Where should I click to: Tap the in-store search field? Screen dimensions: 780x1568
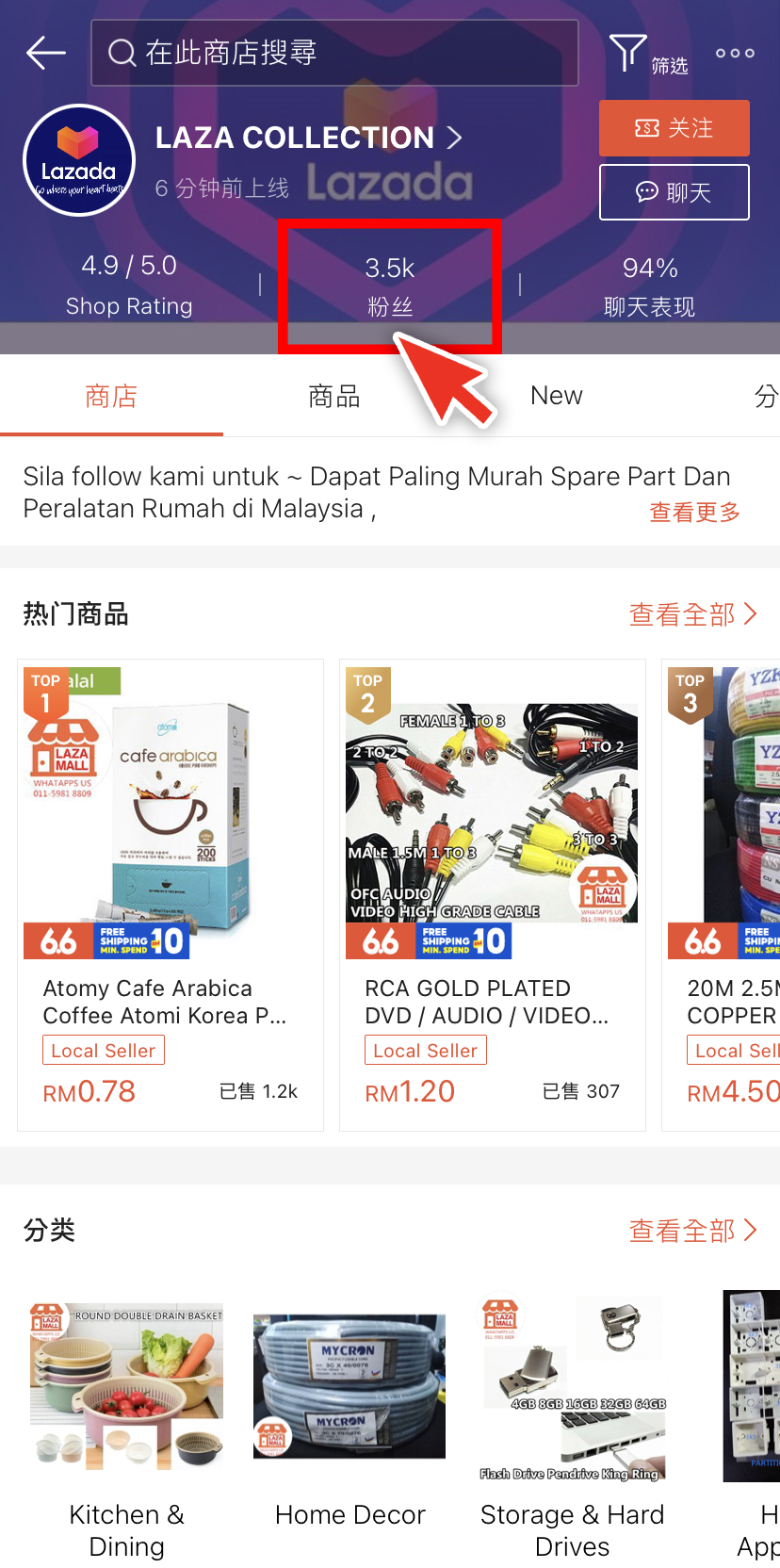(x=334, y=53)
